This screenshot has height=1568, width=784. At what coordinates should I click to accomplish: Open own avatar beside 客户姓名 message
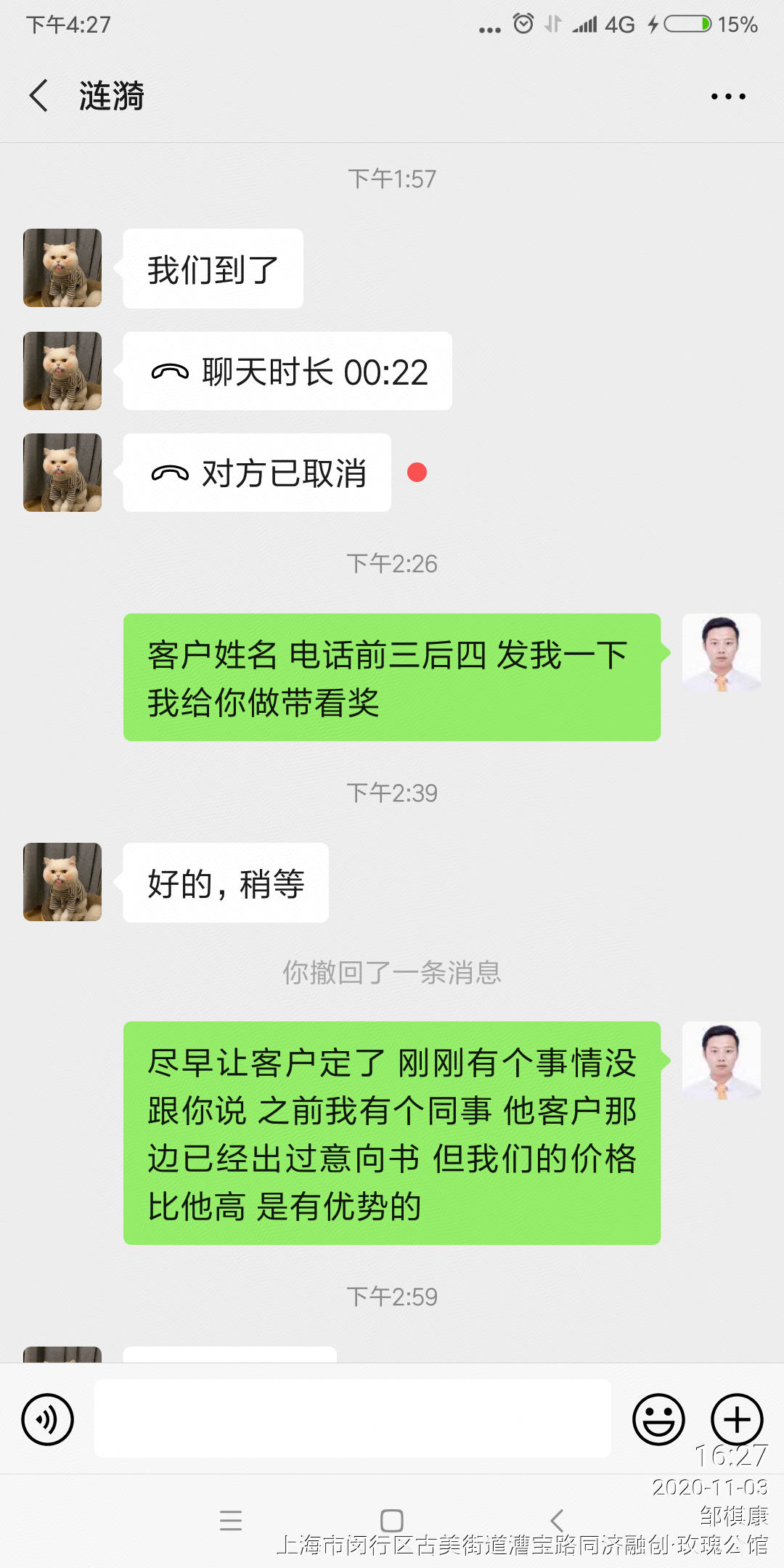pos(721,653)
